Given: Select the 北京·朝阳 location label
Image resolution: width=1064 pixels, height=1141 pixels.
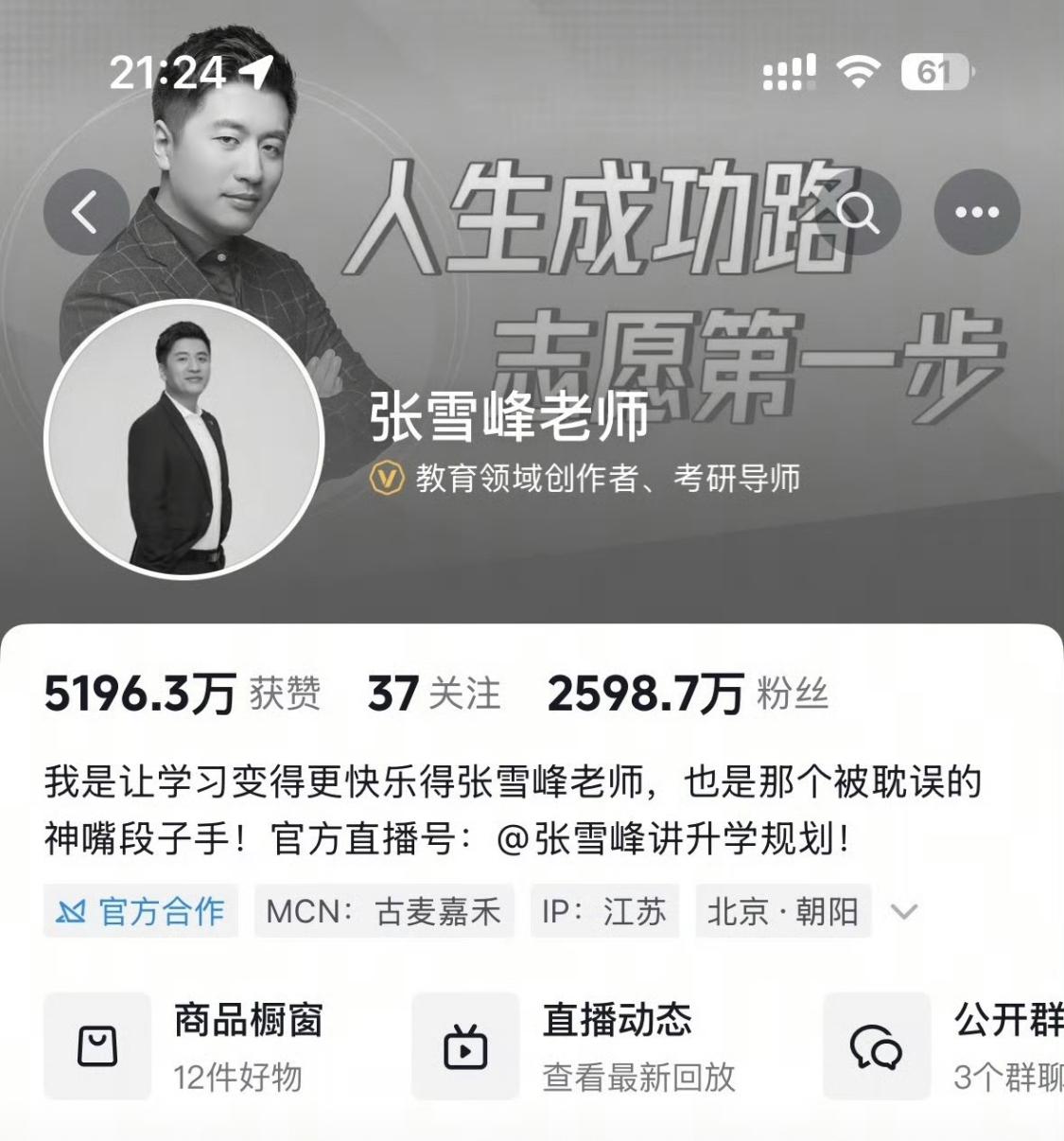Looking at the screenshot, I should (x=781, y=911).
